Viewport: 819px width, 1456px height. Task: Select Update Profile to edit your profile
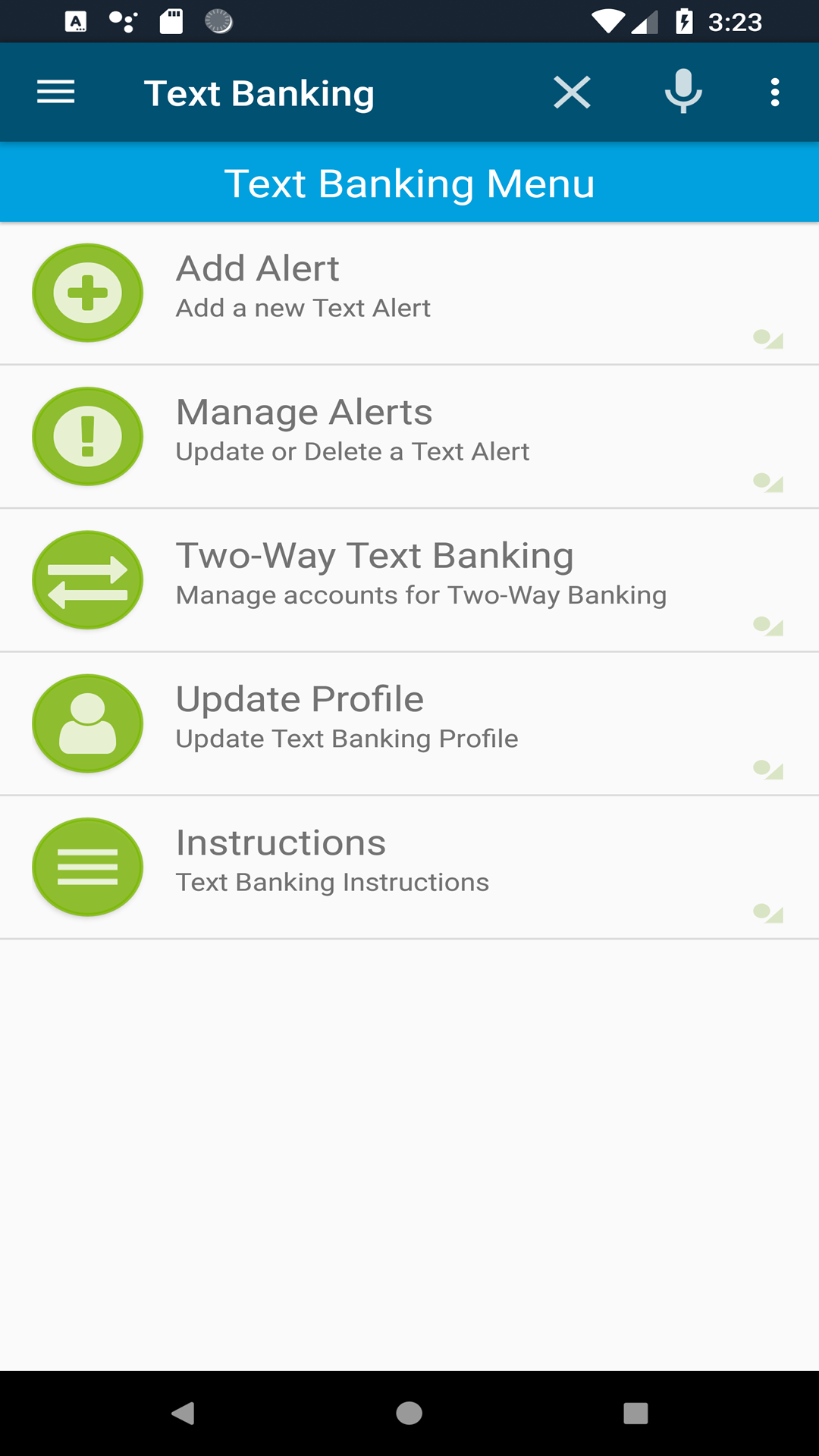[409, 723]
